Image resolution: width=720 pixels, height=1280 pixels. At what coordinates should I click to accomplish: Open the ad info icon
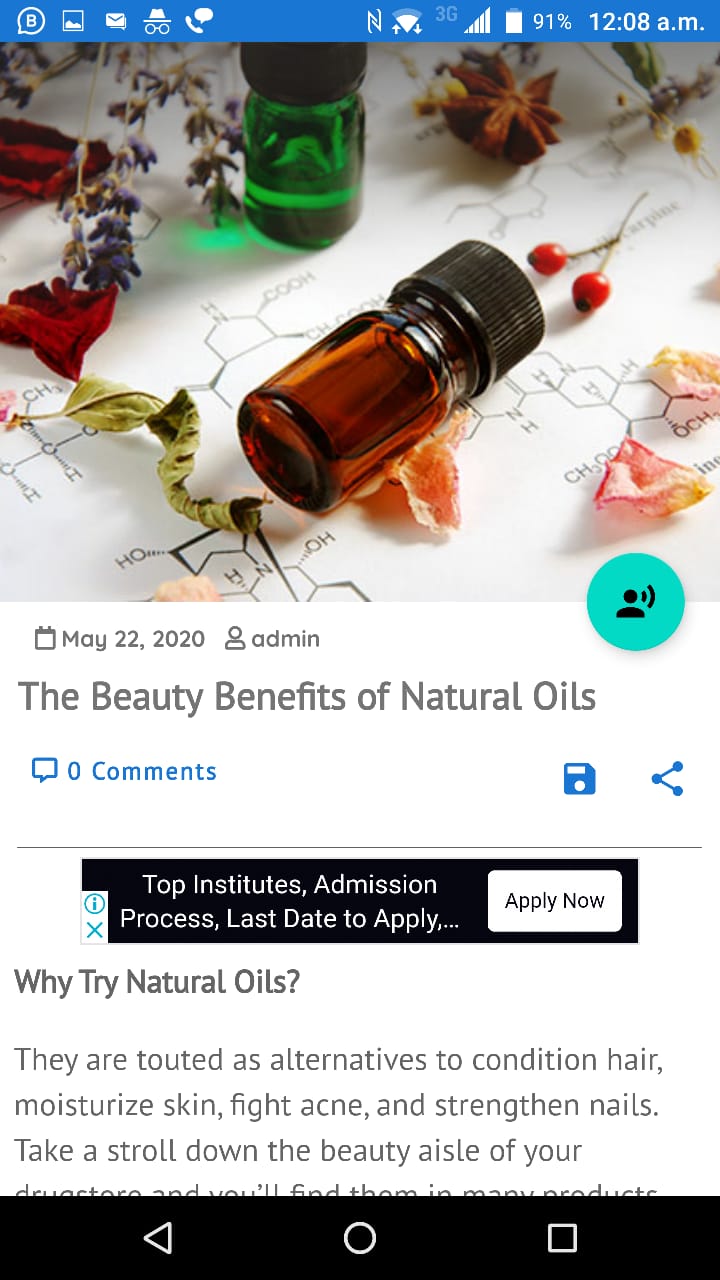(x=95, y=904)
